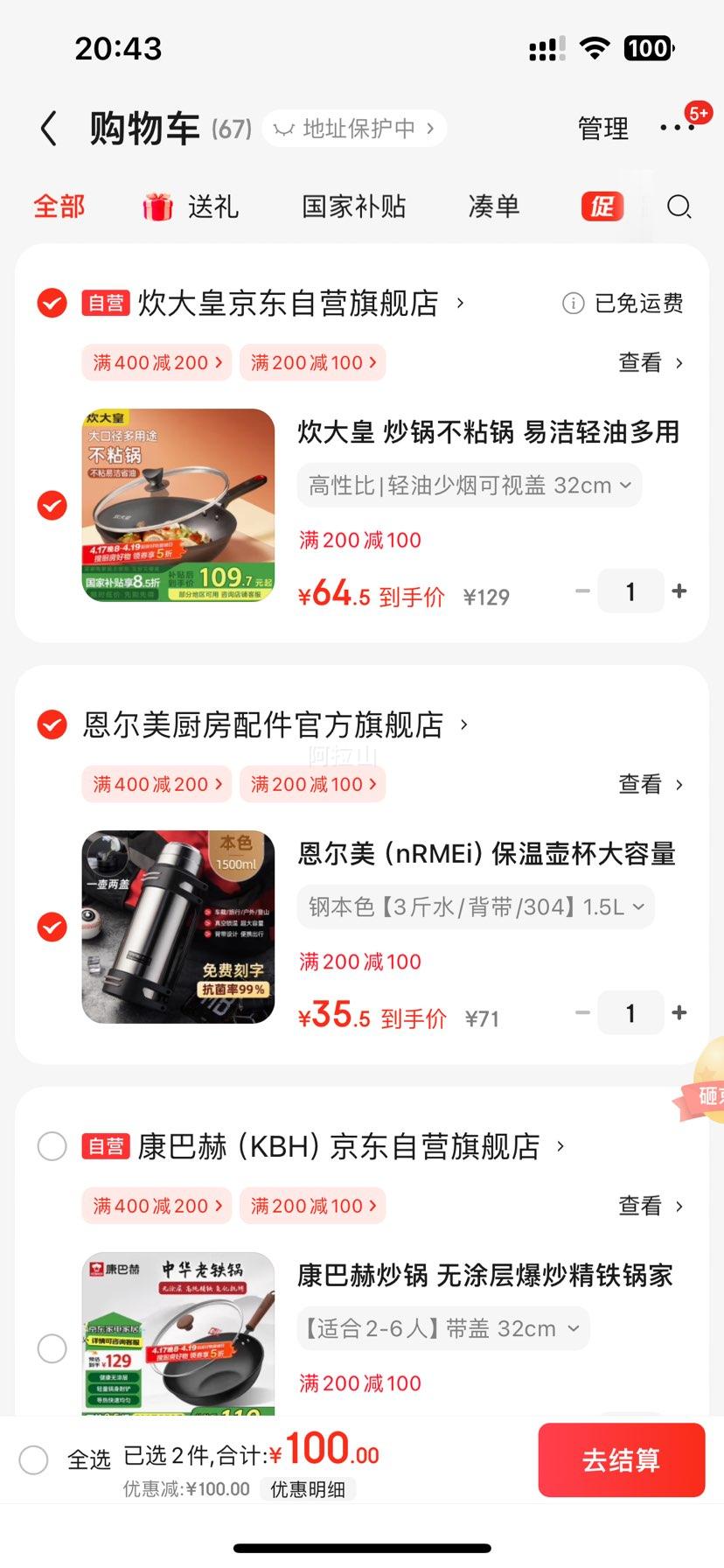Uncheck the 炊大皇京东自营旗舰店 store checkbox
This screenshot has width=724, height=1568.
[x=52, y=303]
